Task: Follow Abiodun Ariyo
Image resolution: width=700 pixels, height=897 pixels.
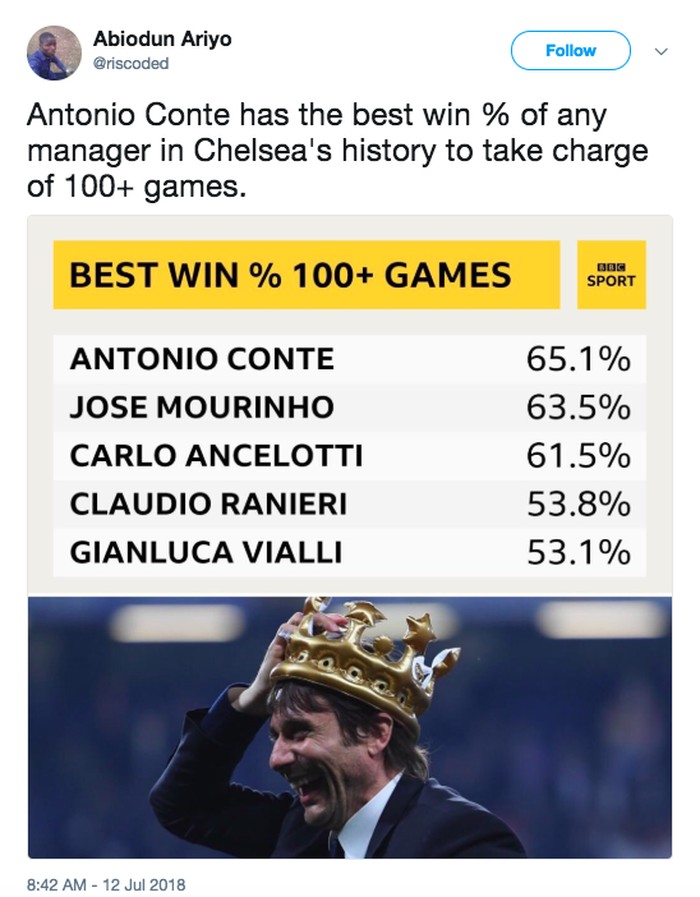Action: [571, 50]
